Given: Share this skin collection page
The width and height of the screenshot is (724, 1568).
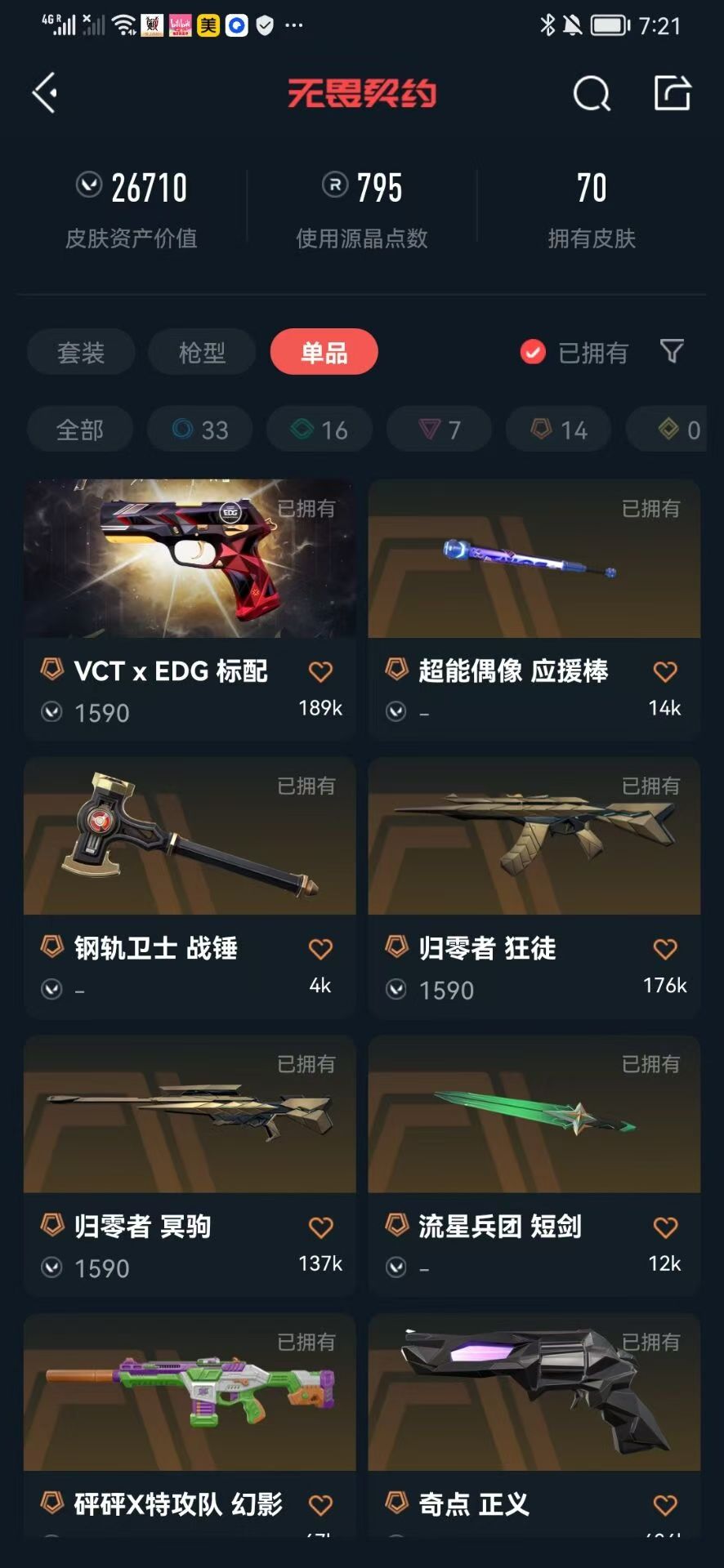Looking at the screenshot, I should click(673, 92).
